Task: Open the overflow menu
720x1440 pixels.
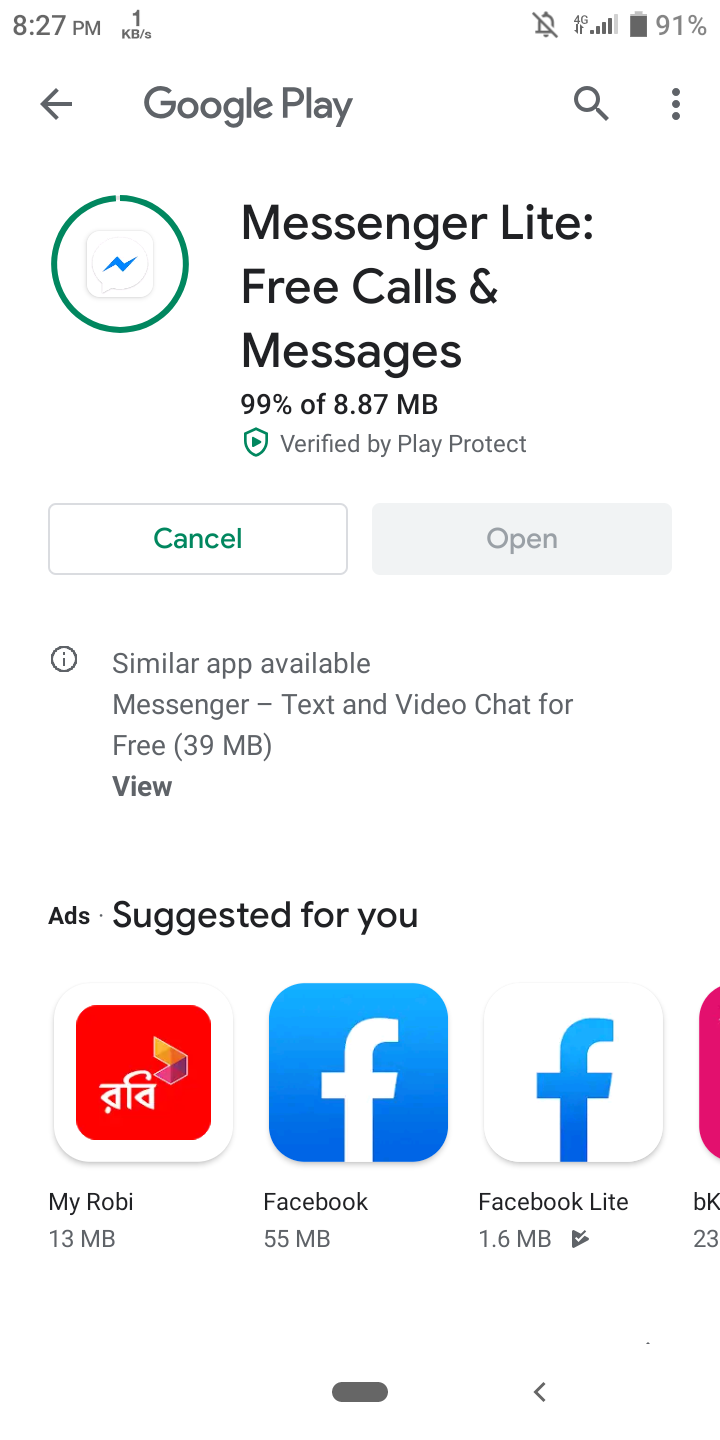Action: (676, 104)
